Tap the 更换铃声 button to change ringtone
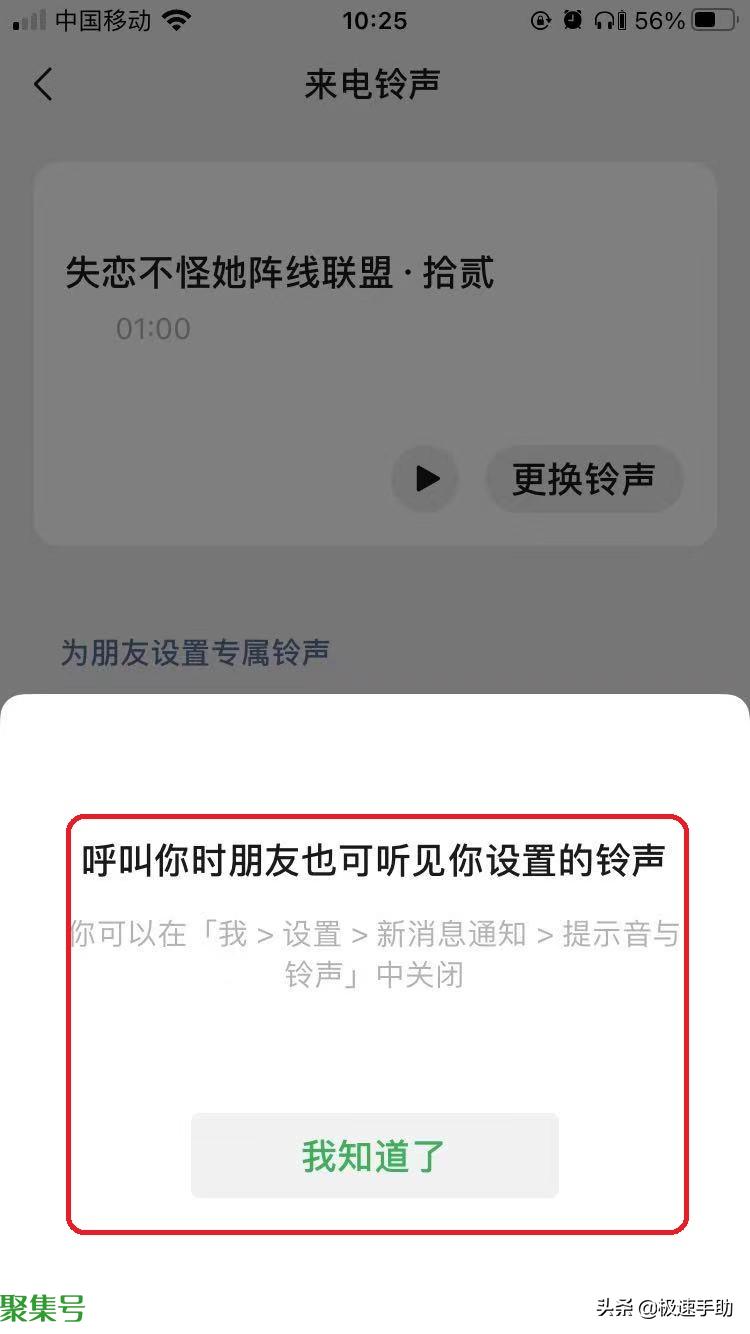This screenshot has width=750, height=1334. pos(584,478)
